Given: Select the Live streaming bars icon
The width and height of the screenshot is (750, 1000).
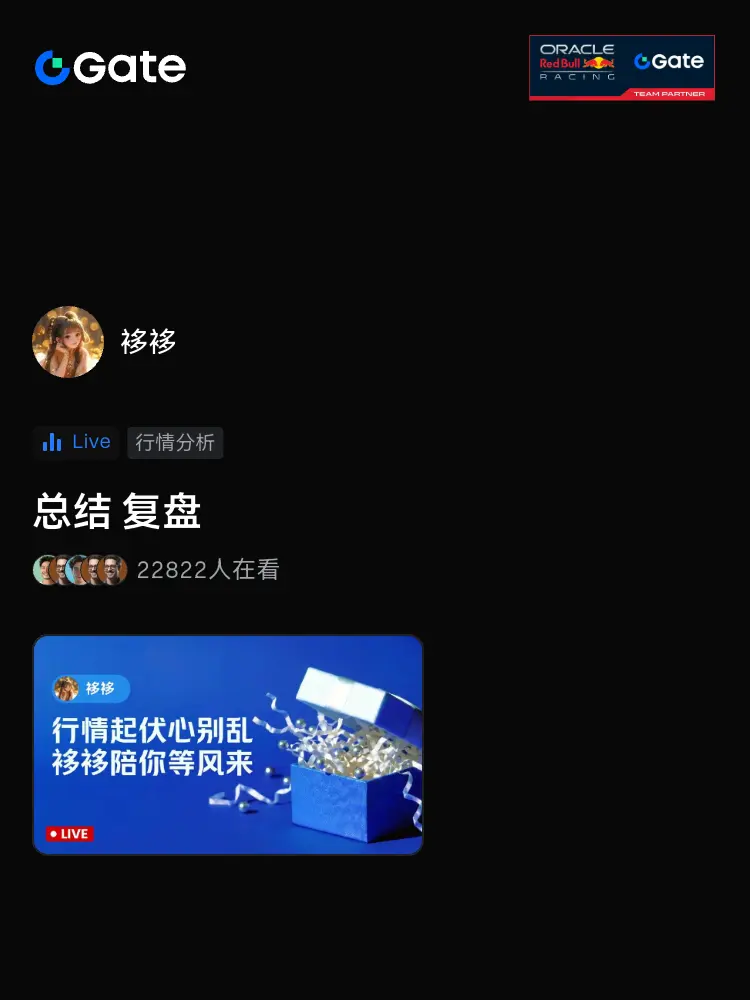Looking at the screenshot, I should click(x=52, y=442).
